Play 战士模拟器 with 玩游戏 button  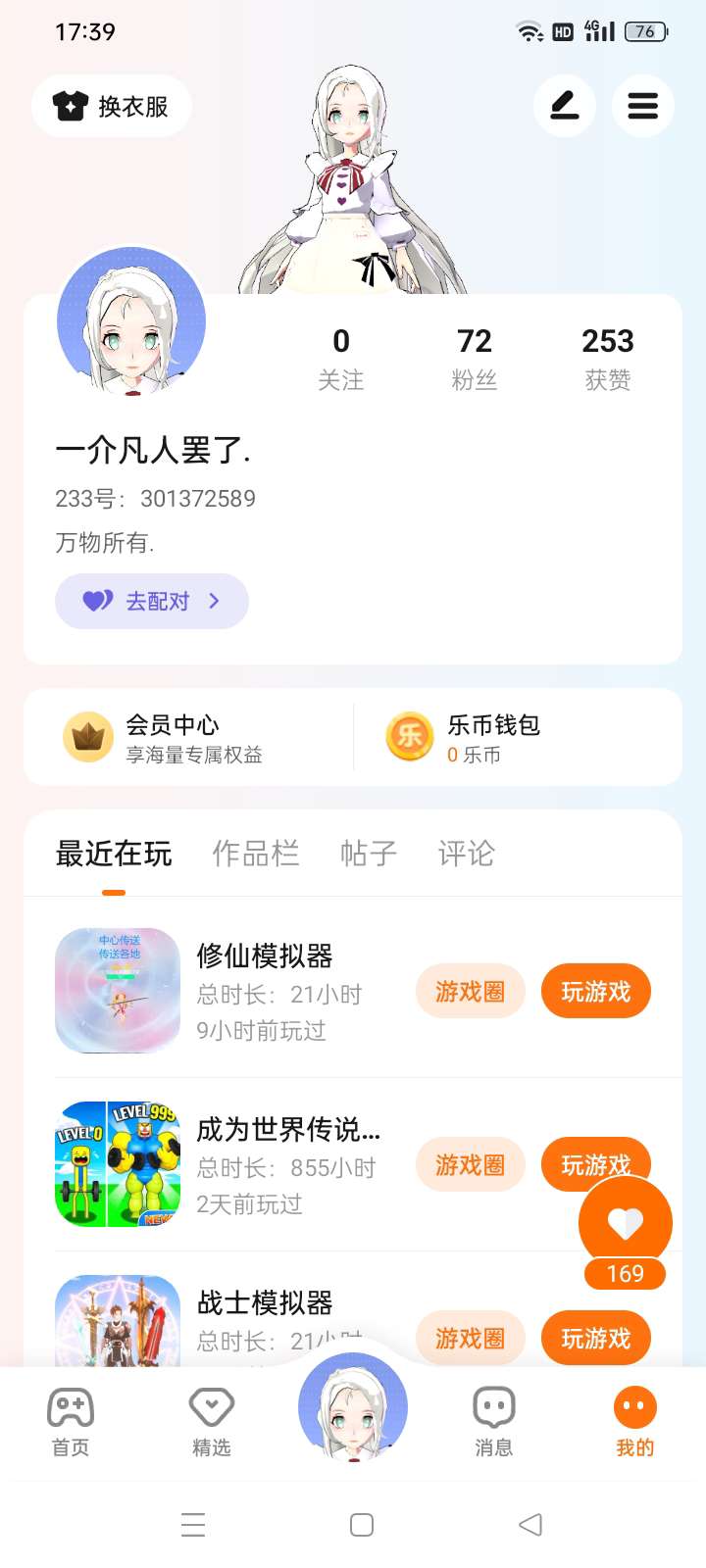pyautogui.click(x=596, y=1339)
